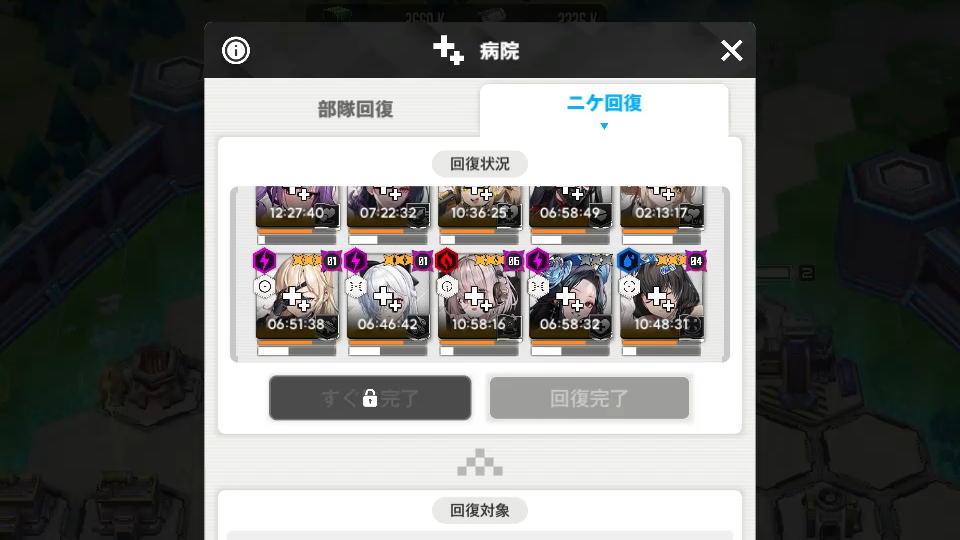Open the hospital info icon
This screenshot has width=960, height=540.
tap(236, 51)
